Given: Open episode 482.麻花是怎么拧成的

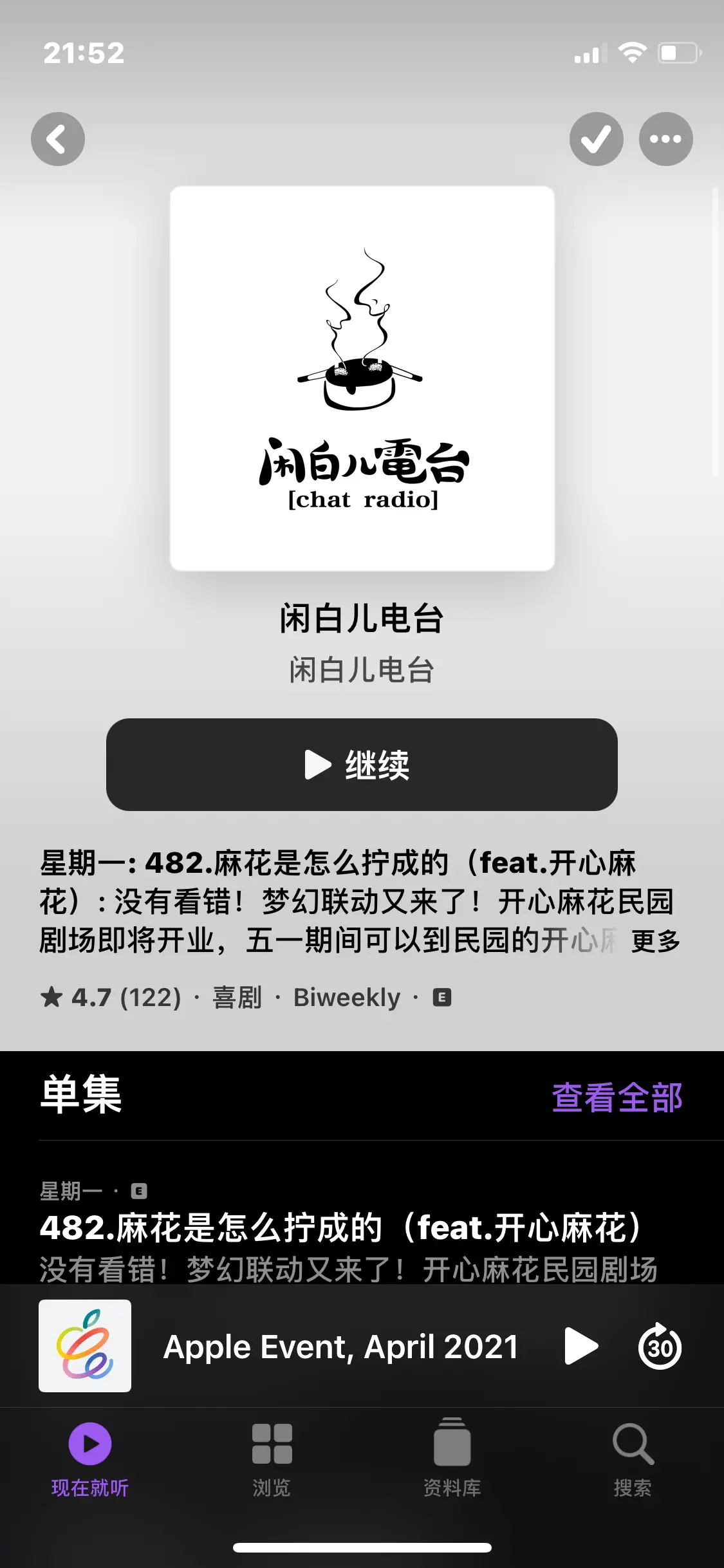Looking at the screenshot, I should (341, 1227).
